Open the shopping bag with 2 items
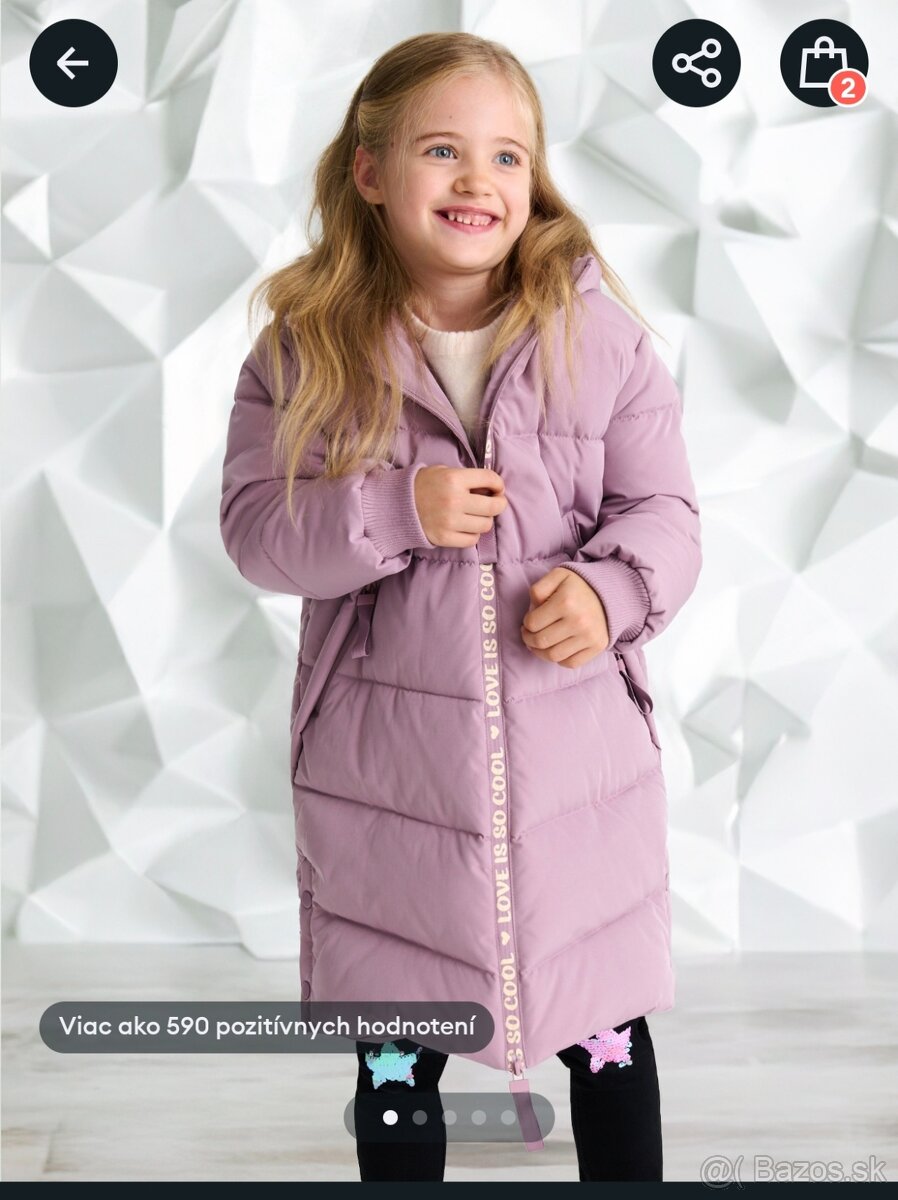Screen dimensions: 898x1200 [823, 63]
